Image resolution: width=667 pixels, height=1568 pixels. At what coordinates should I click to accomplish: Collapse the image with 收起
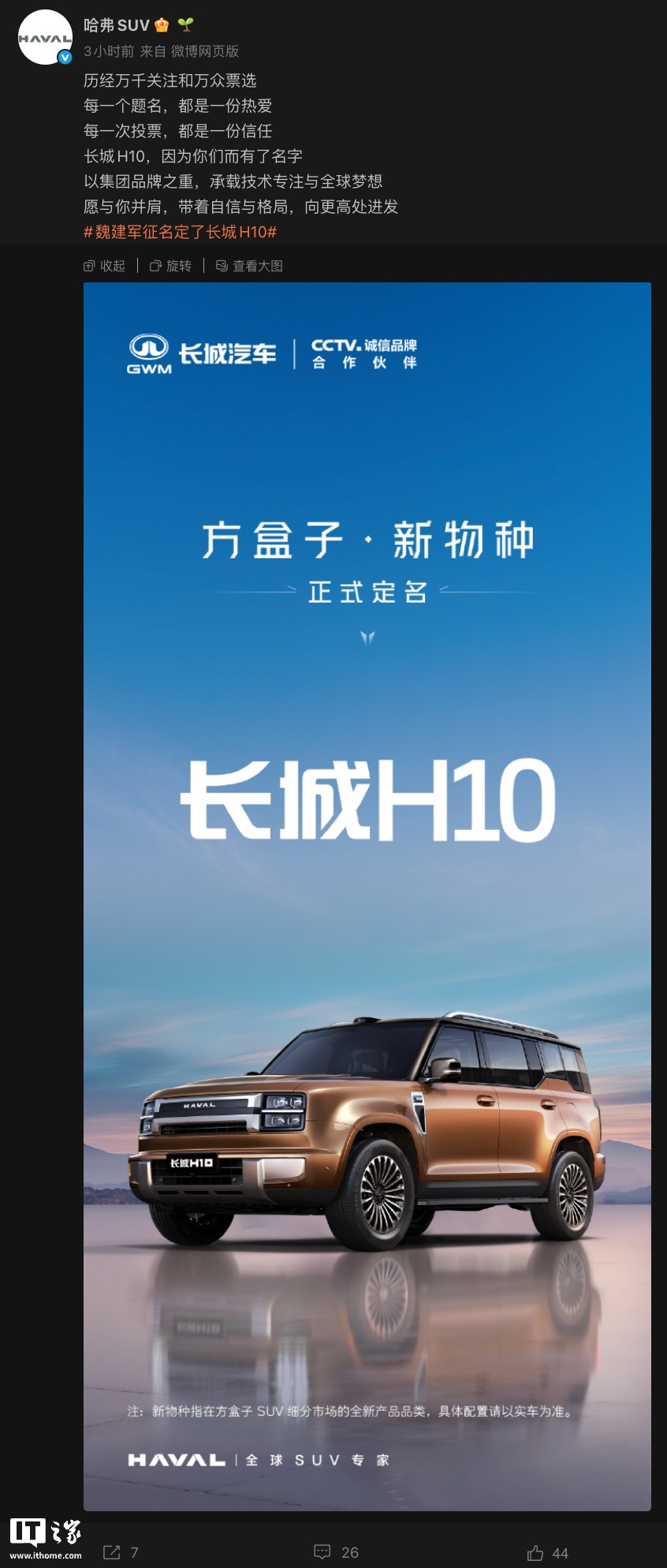(105, 266)
